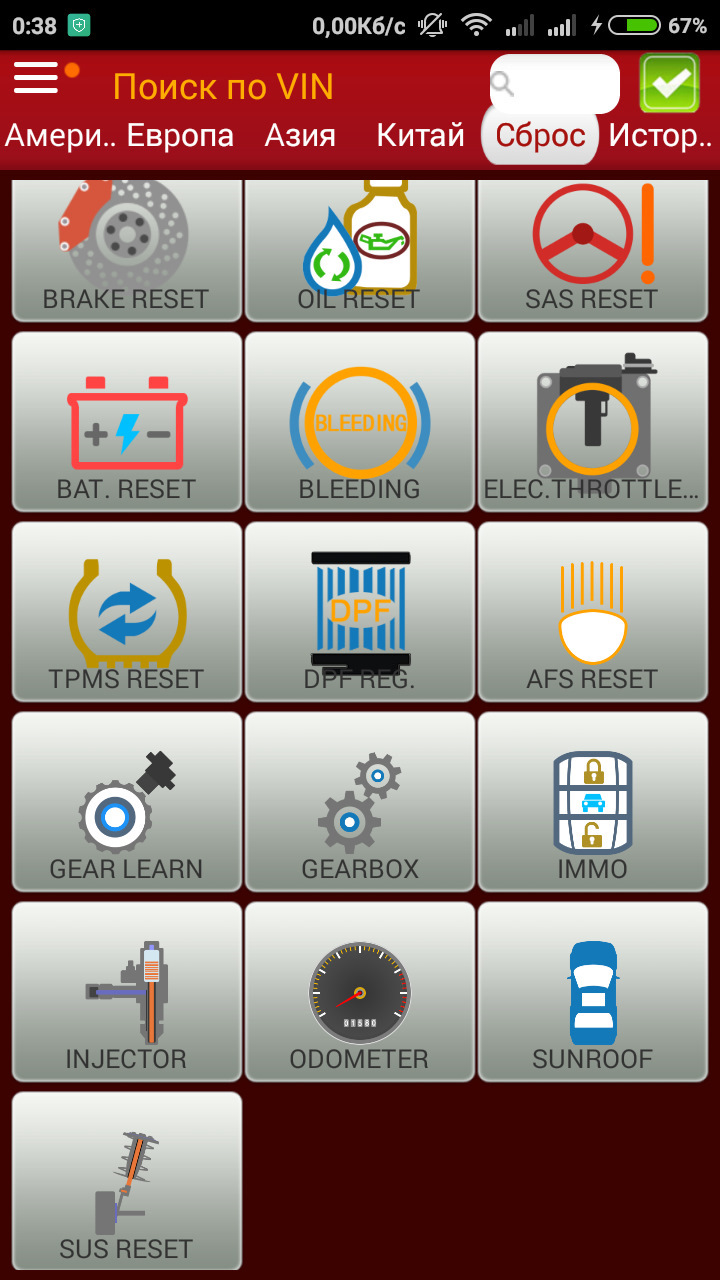Open the BRAKE RESET function

coord(127,249)
